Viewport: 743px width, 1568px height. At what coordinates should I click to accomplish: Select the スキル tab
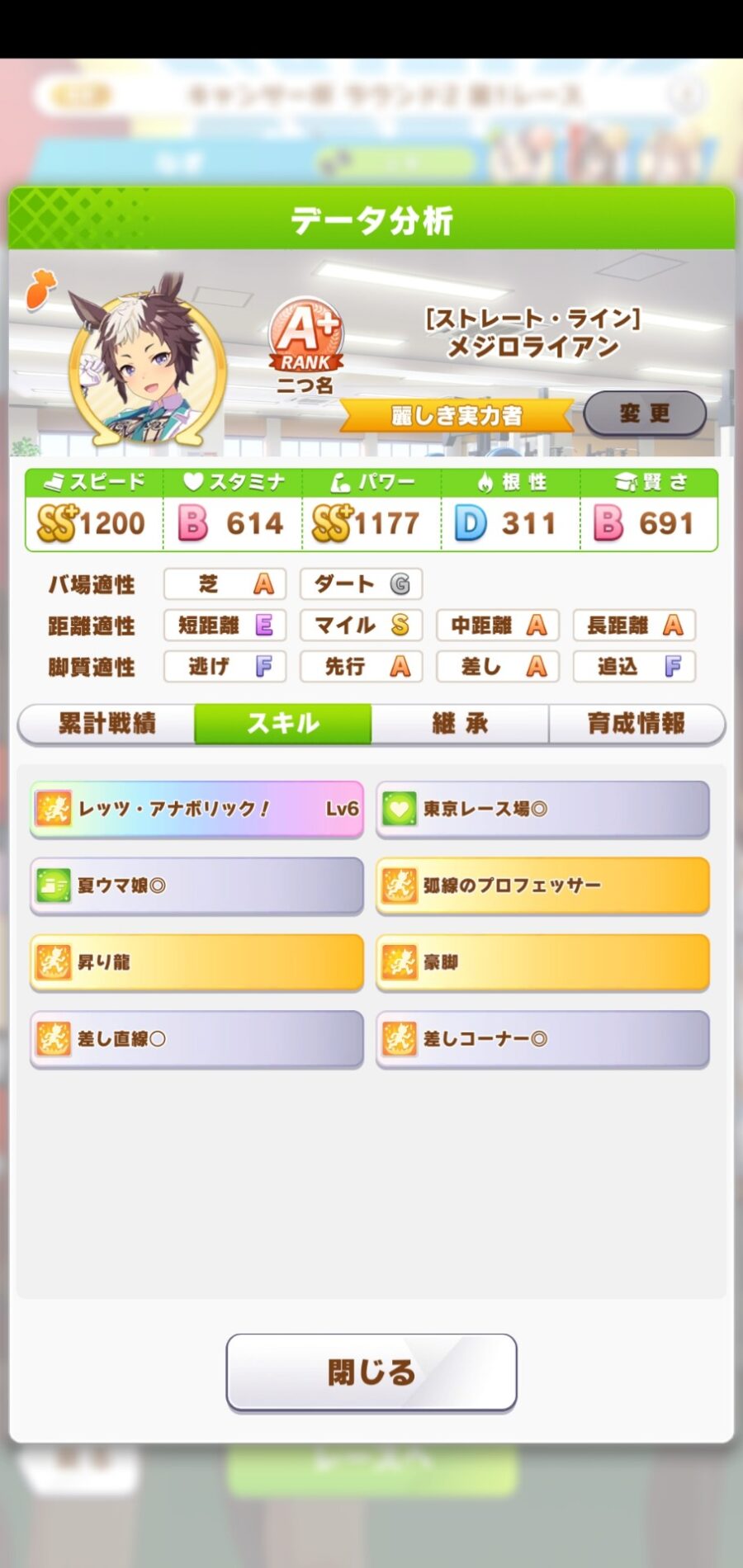click(x=283, y=724)
